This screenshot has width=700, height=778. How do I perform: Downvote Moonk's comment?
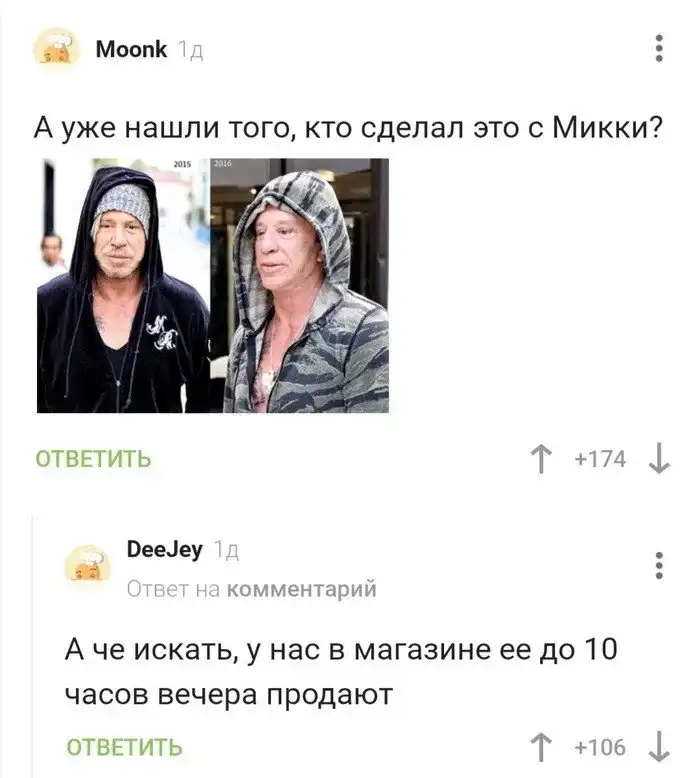658,459
